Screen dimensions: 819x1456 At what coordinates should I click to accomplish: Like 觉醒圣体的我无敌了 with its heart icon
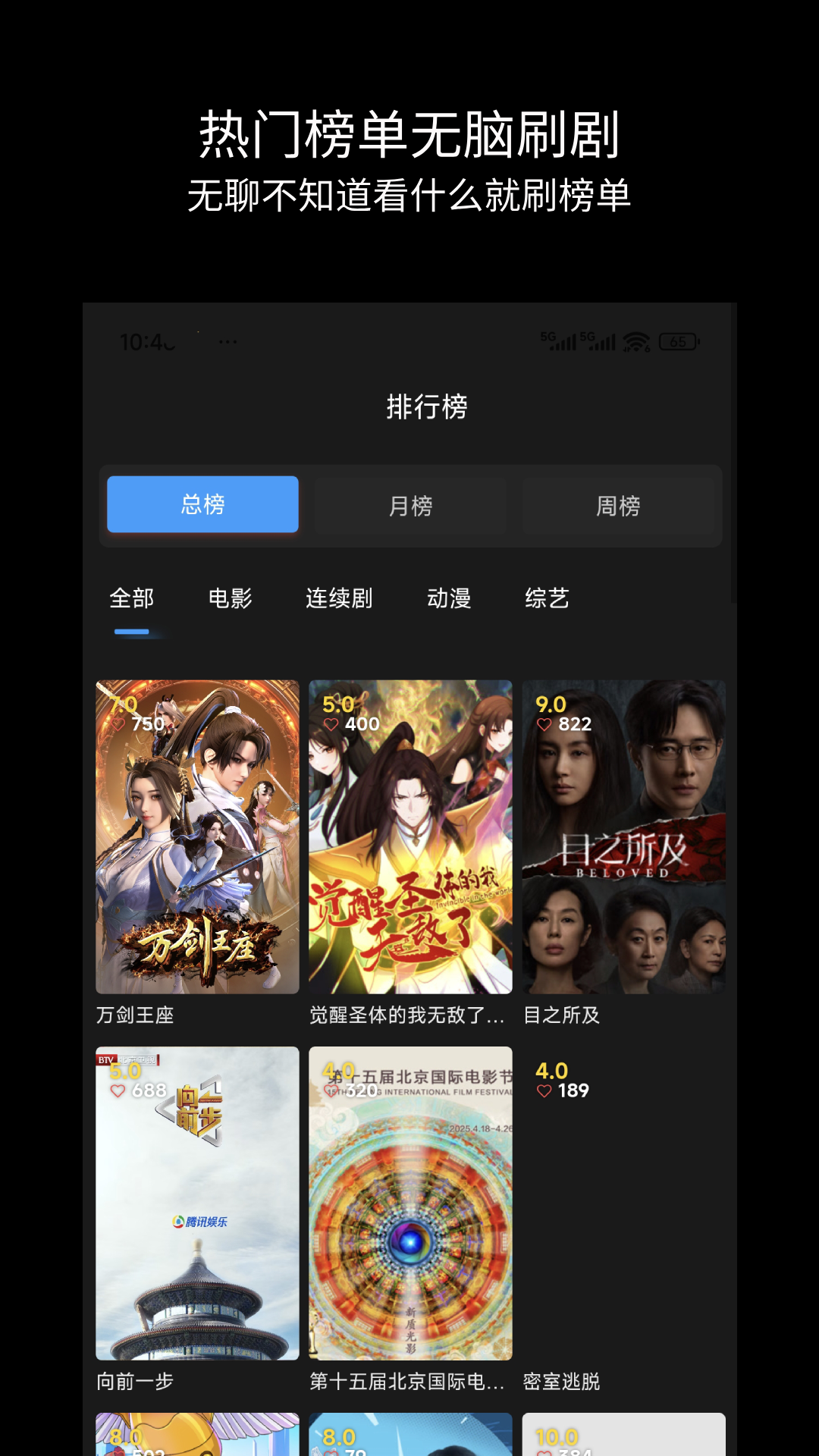(x=331, y=724)
